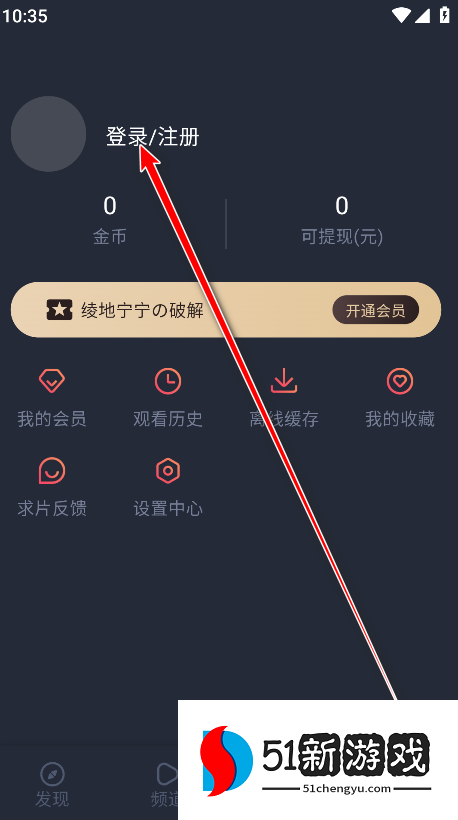Screen dimensions: 458x820
Task: Open the 可提现(元) withdrawable balance
Action: [342, 220]
